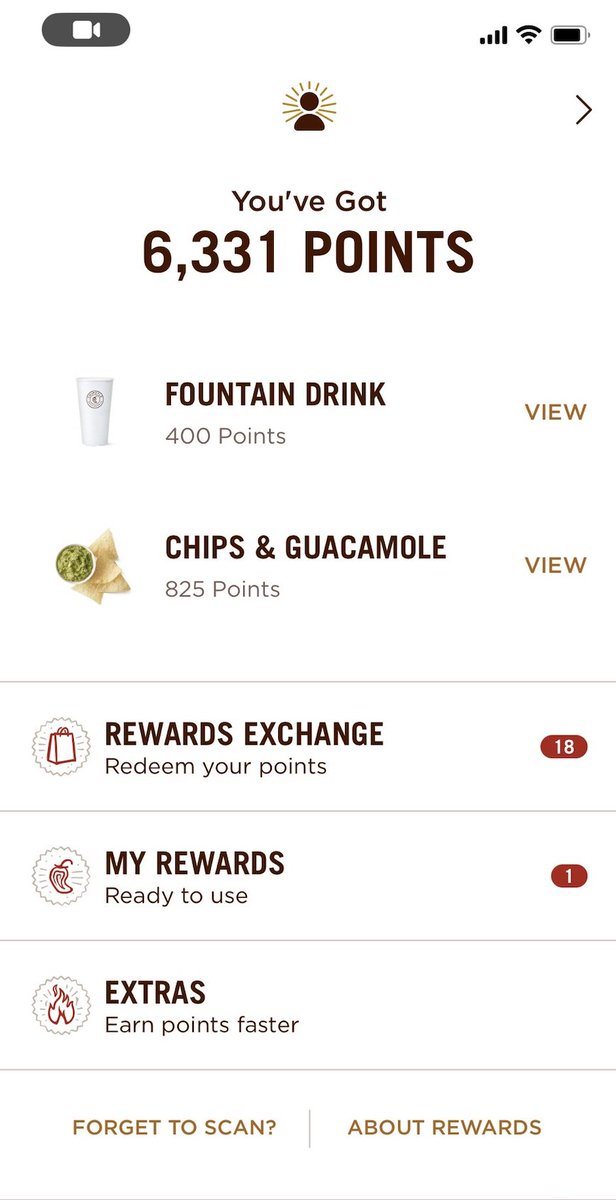Tap the Forget to Scan? link
This screenshot has width=616, height=1200.
(174, 1127)
